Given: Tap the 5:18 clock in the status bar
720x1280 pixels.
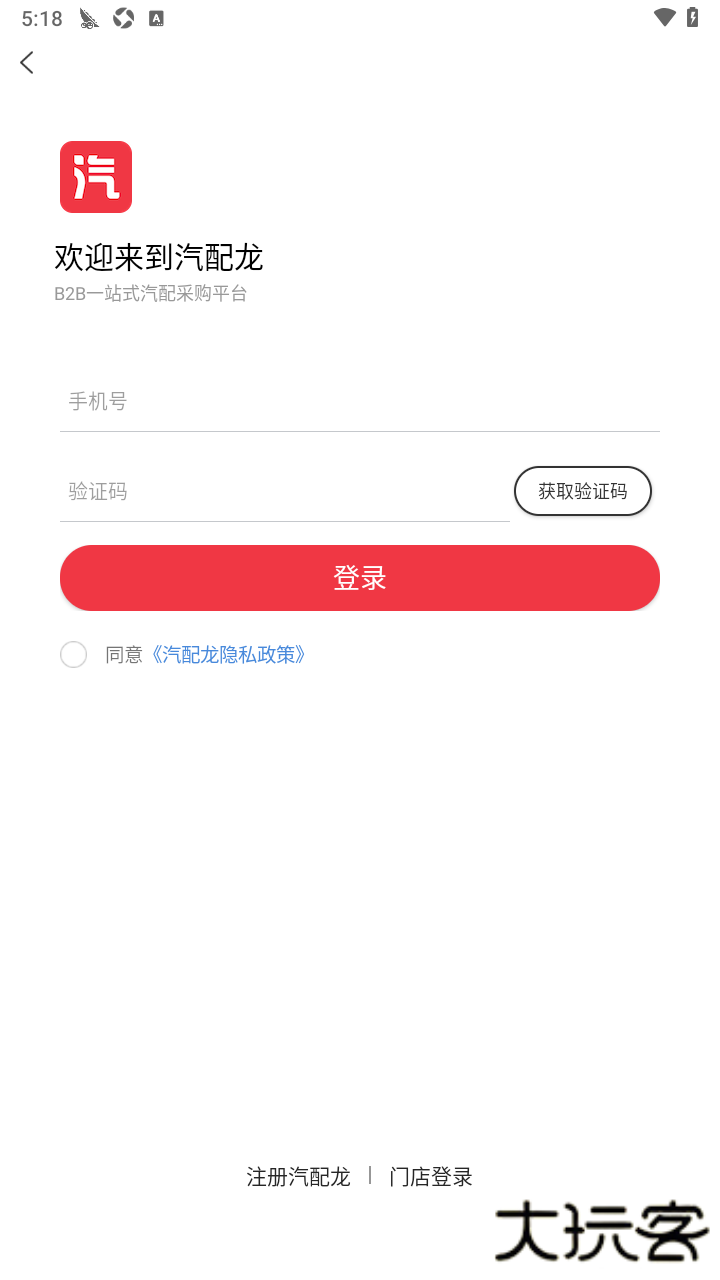Looking at the screenshot, I should 40,17.
